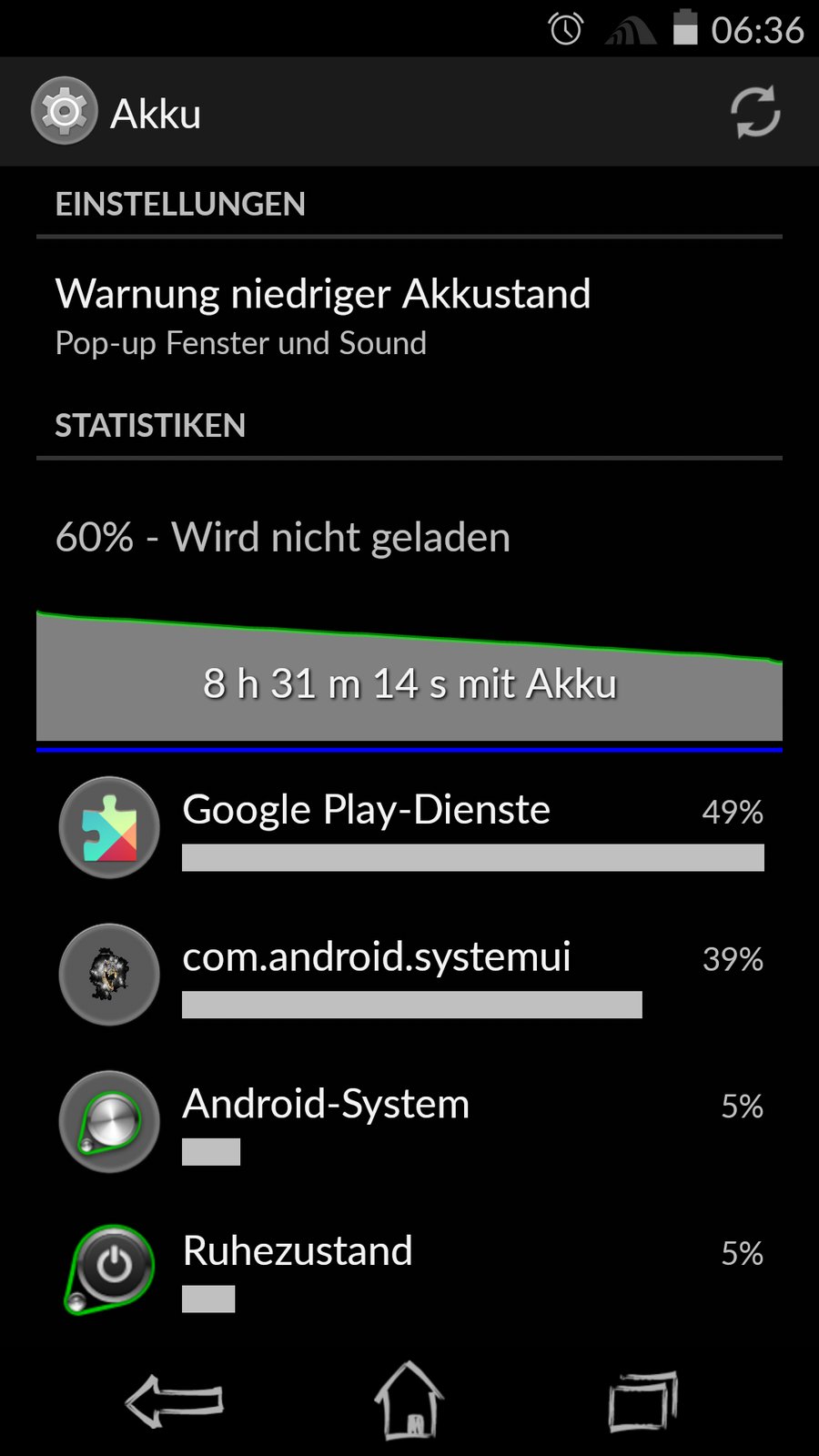Open Warnung niedriger Akkustand setting
This screenshot has height=1456, width=819.
[409, 316]
